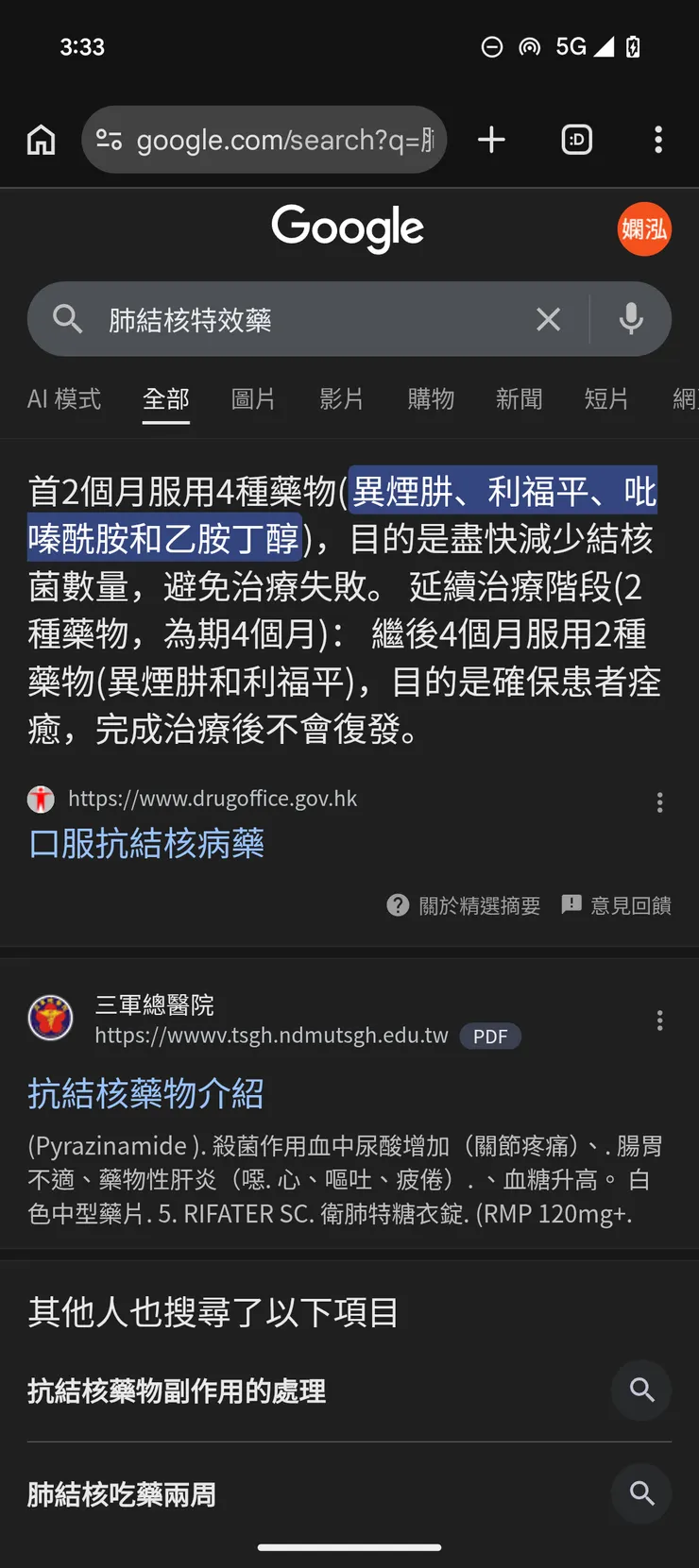Image resolution: width=699 pixels, height=1568 pixels.
Task: Open a new tab with the plus icon
Action: tap(491, 139)
